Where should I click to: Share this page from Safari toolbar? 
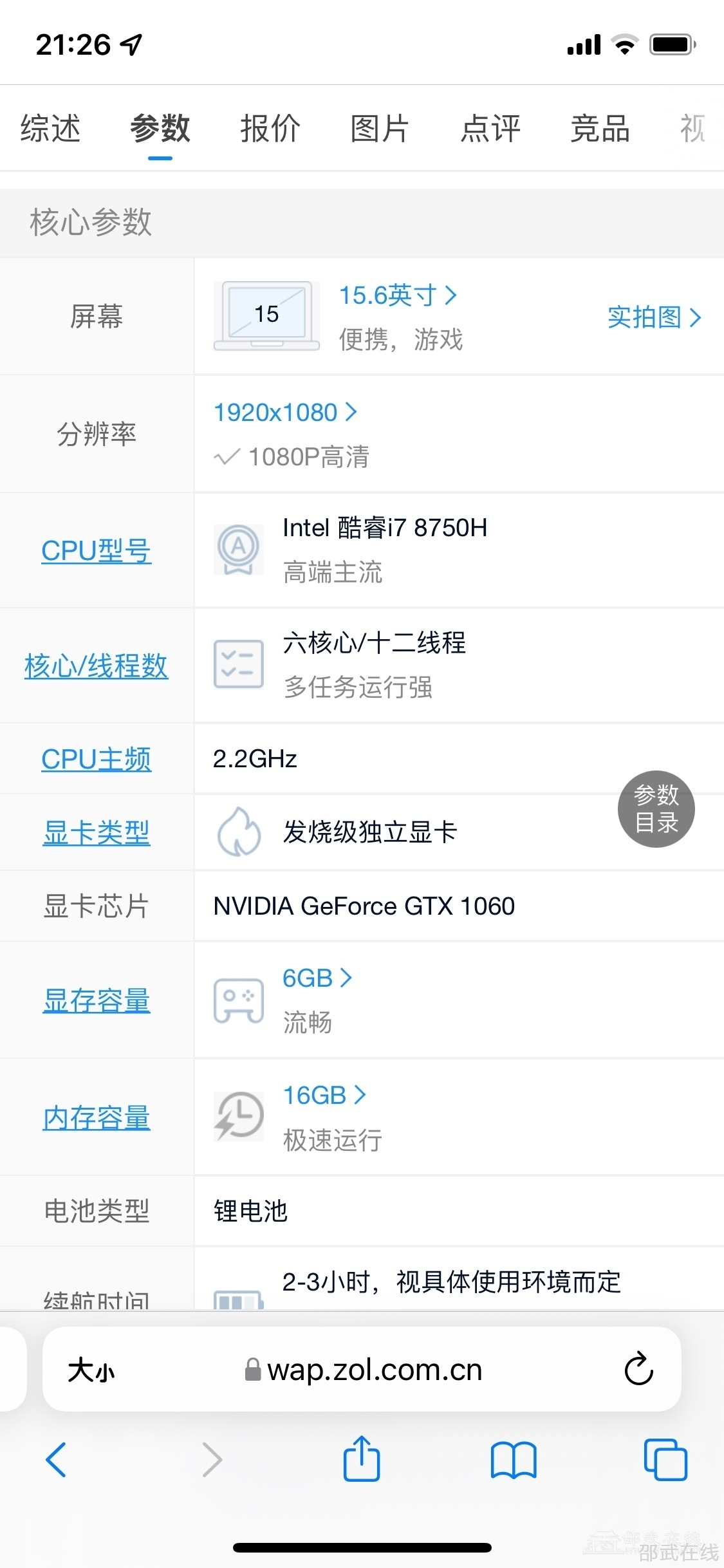tap(362, 1459)
